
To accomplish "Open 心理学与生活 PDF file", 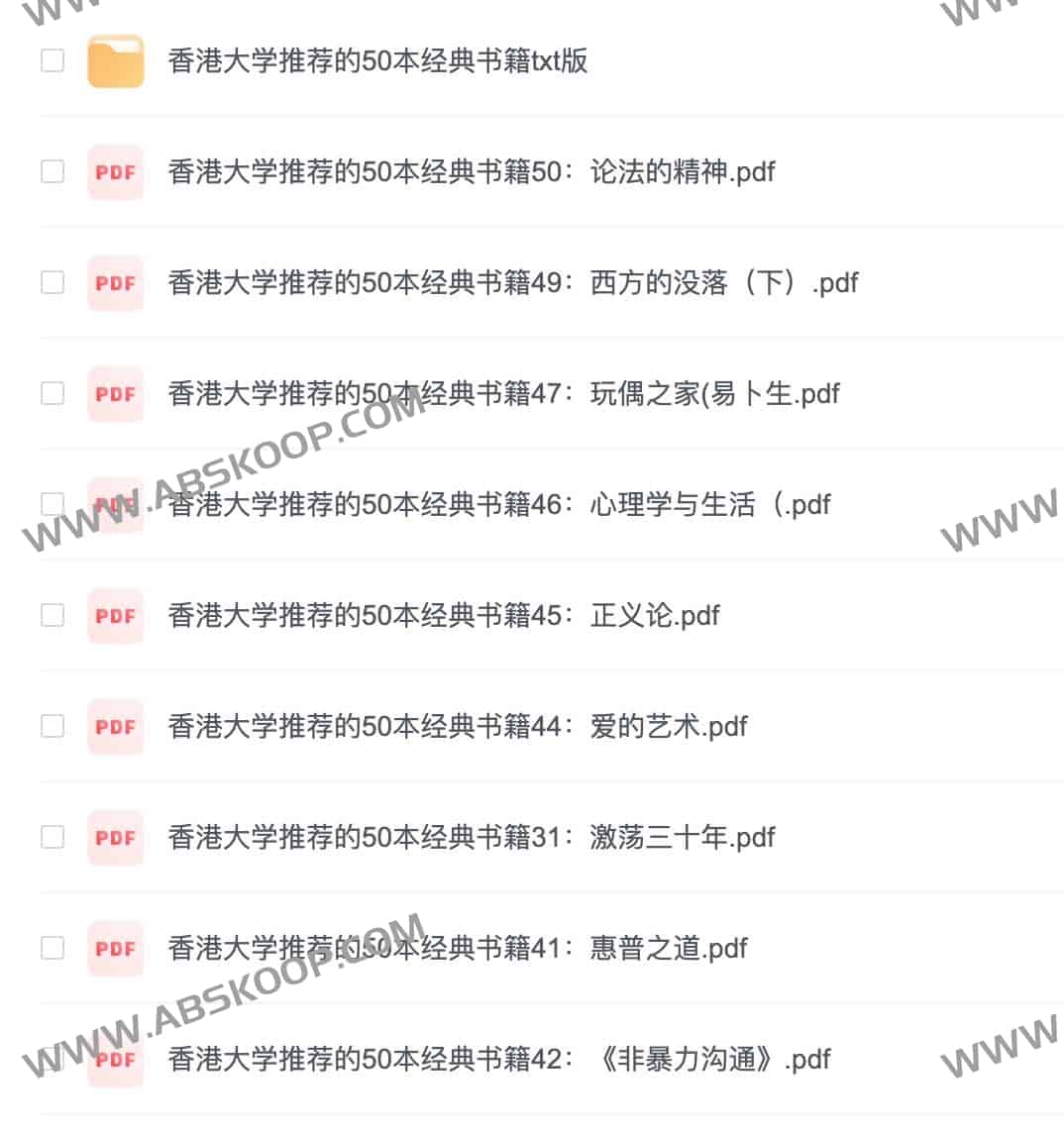I will [x=498, y=505].
